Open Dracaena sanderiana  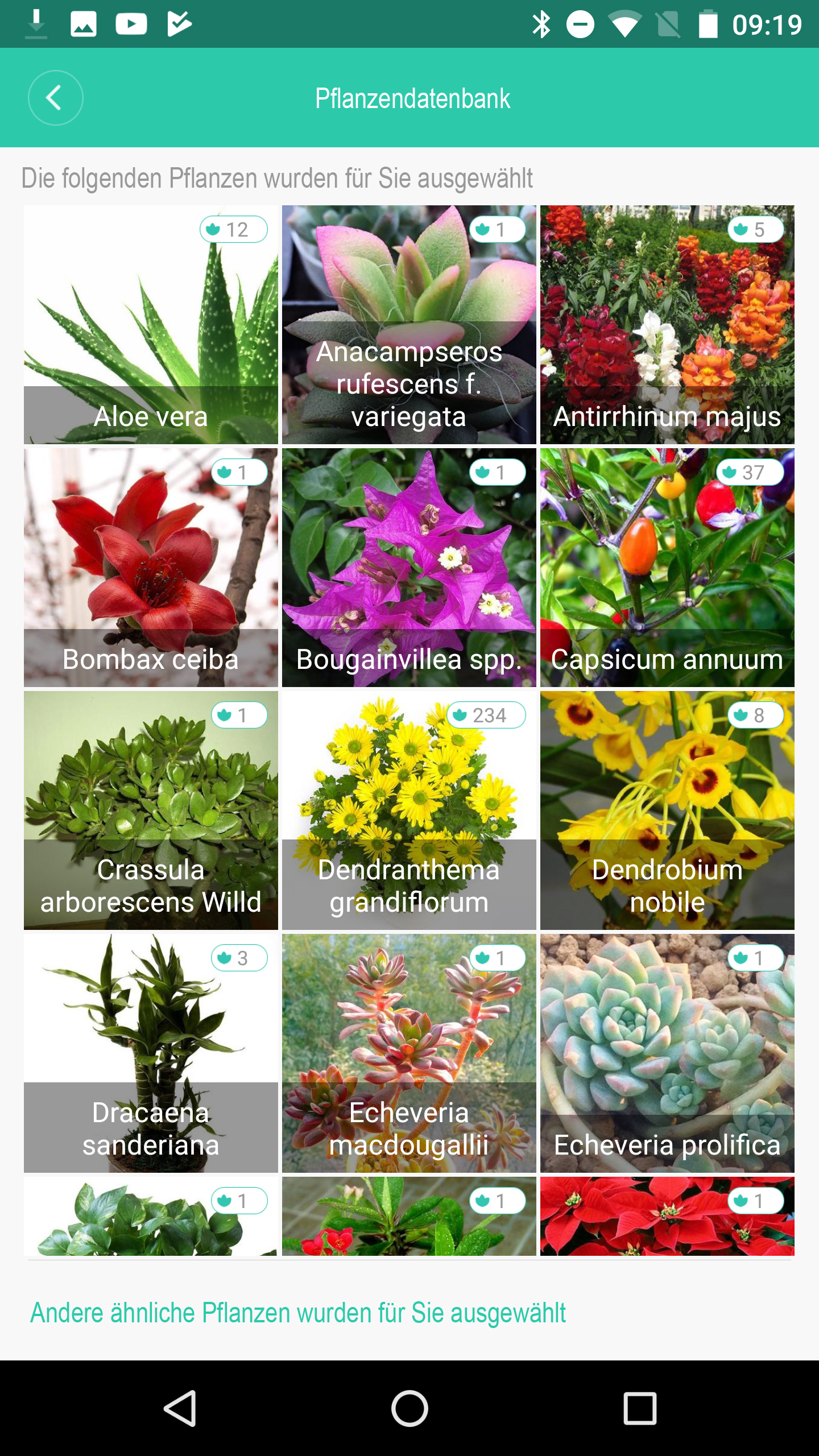click(x=151, y=1053)
